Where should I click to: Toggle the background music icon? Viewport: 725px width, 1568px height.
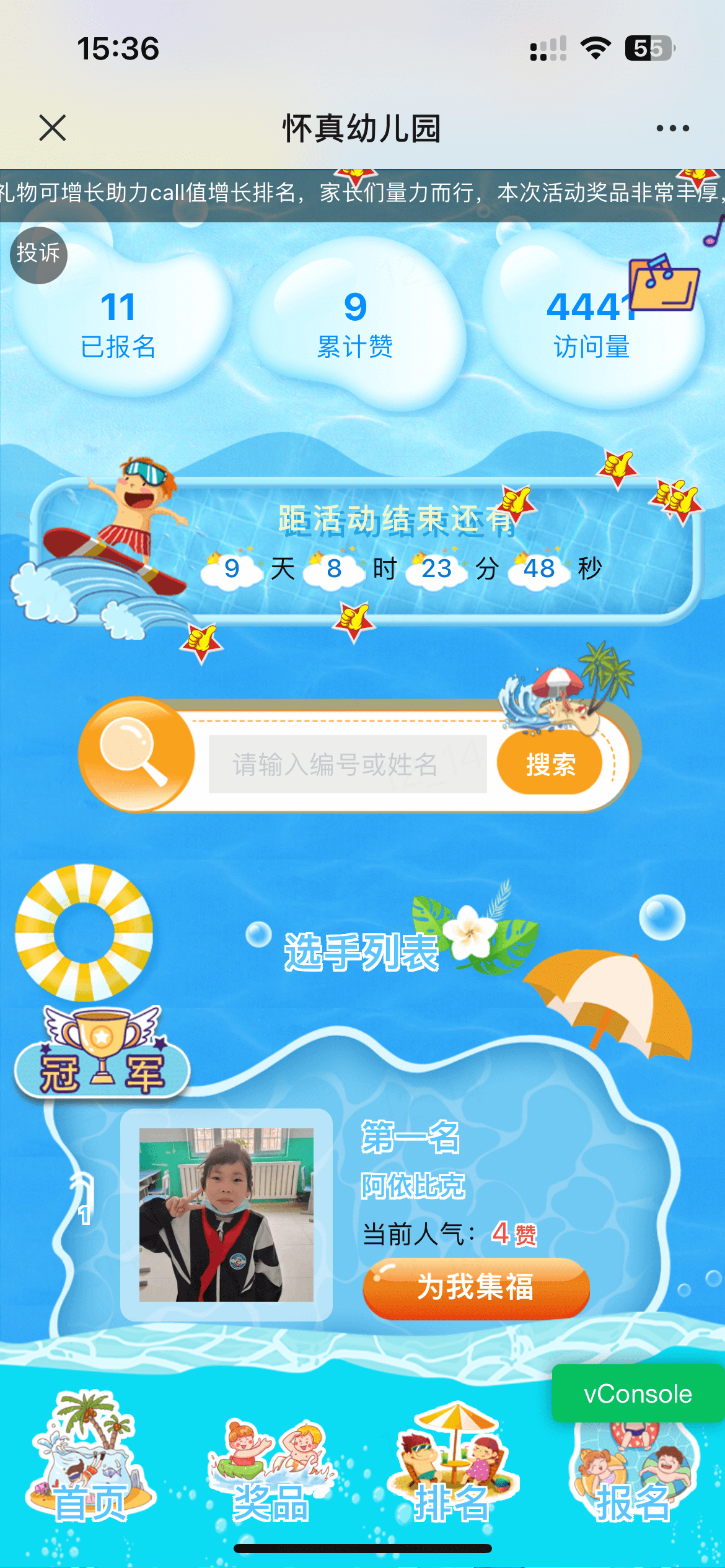tap(664, 283)
